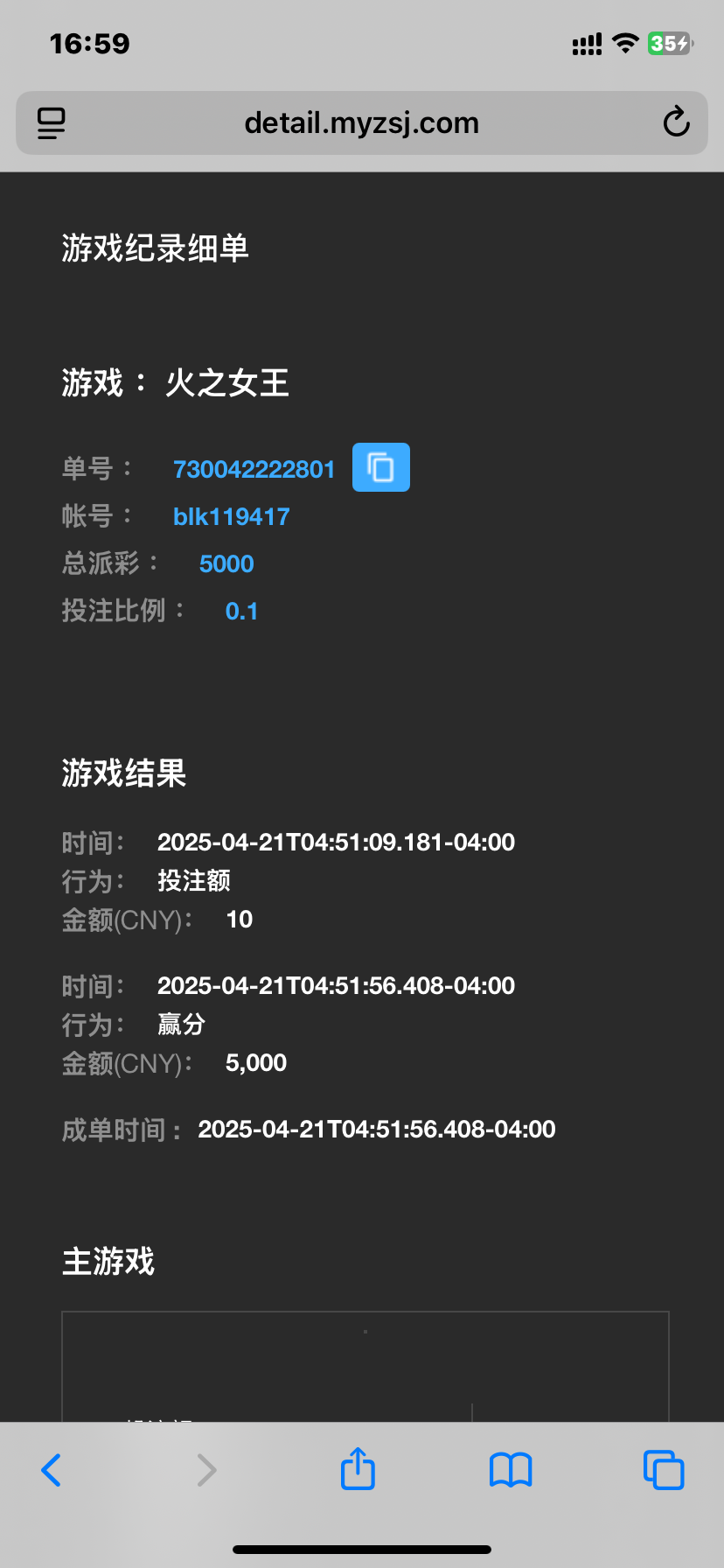Select the game title 火之女王

pyautogui.click(x=227, y=382)
